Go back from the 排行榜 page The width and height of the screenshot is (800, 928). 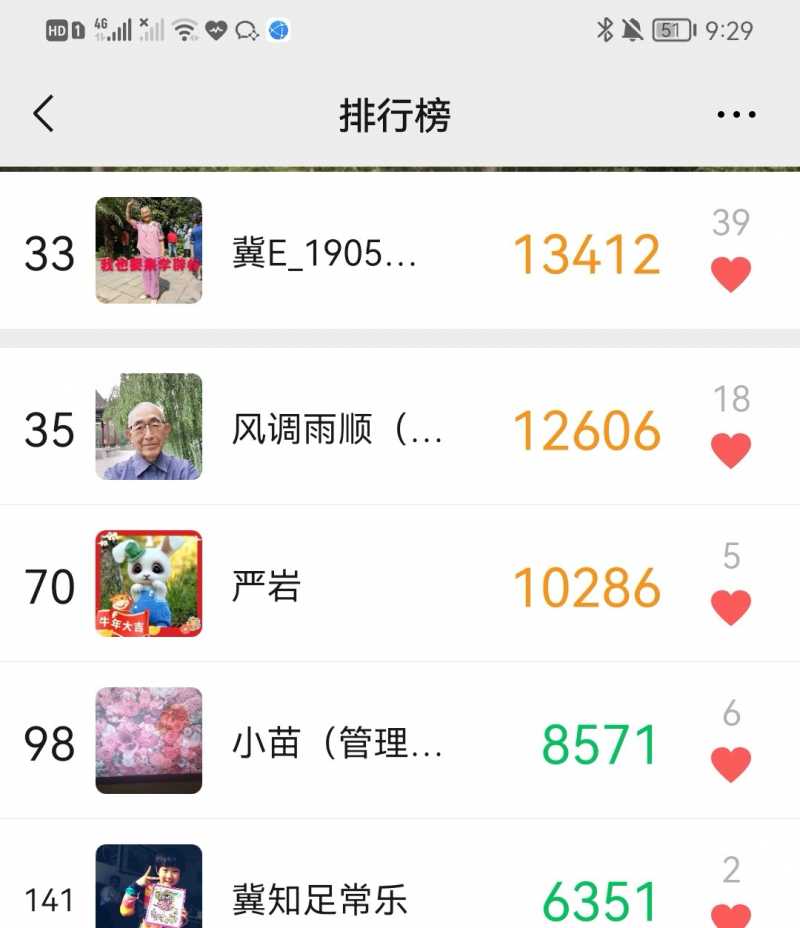tap(43, 115)
